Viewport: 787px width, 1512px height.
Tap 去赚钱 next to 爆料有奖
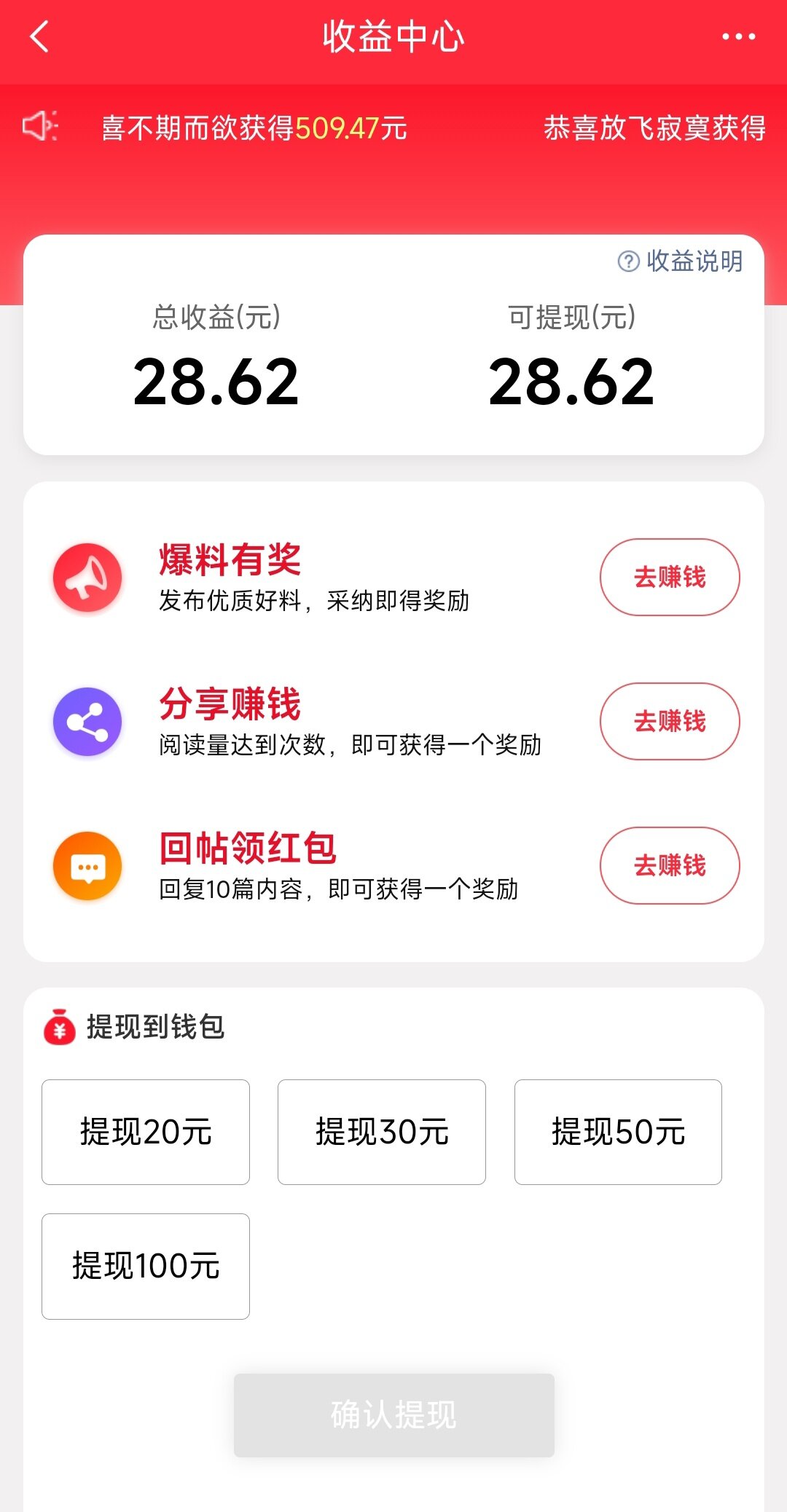tap(670, 578)
